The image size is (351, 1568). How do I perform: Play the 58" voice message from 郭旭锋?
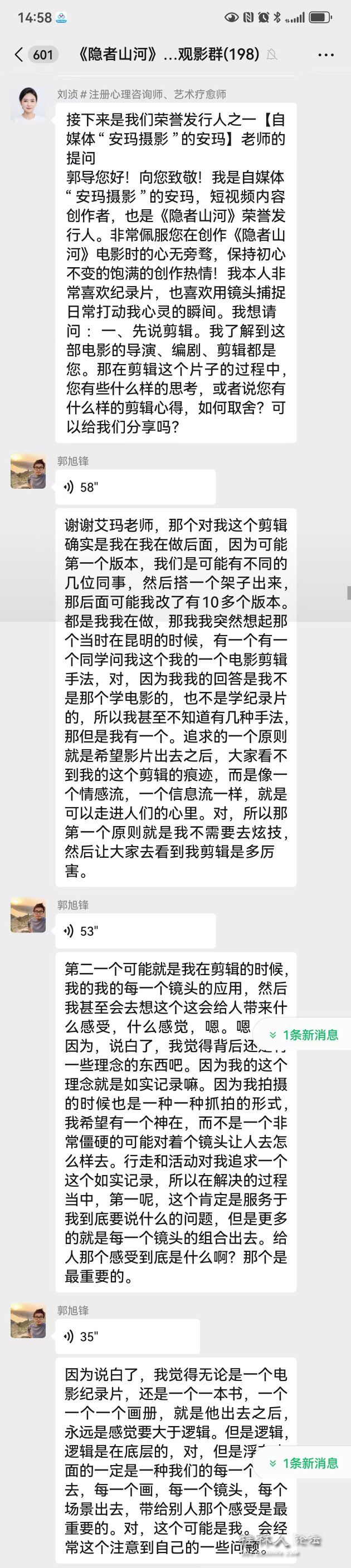(x=135, y=487)
